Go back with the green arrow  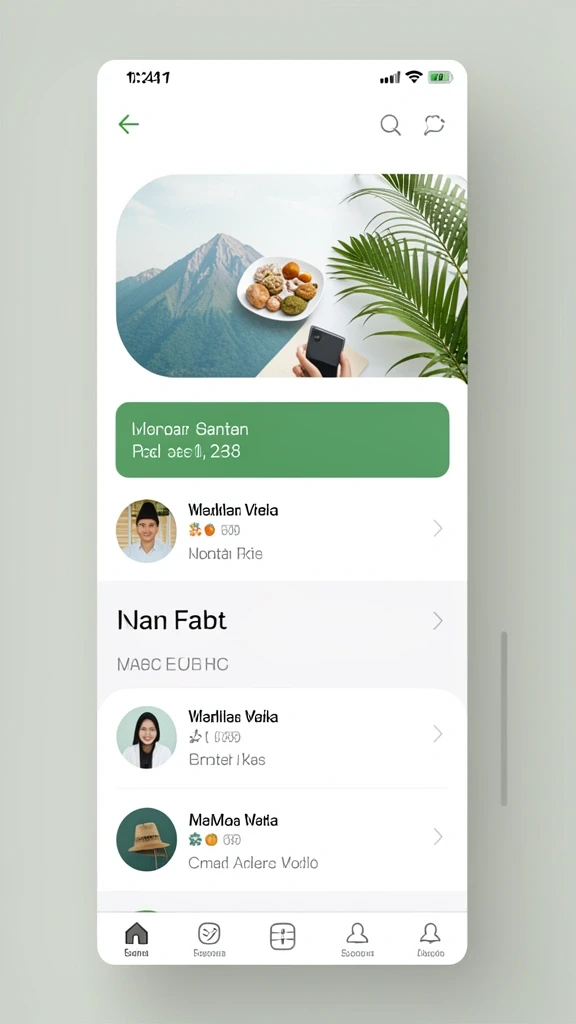(129, 124)
